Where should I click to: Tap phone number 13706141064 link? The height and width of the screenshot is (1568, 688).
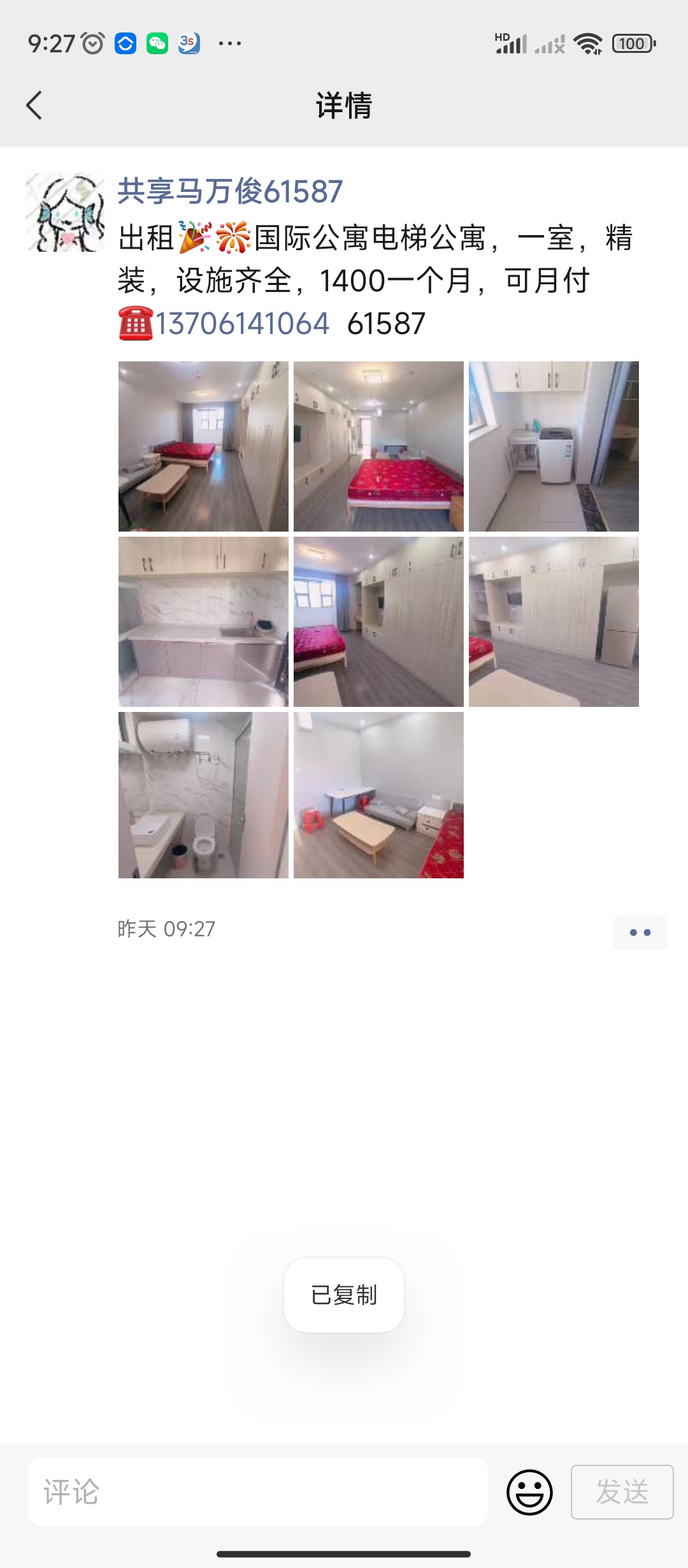tap(243, 324)
